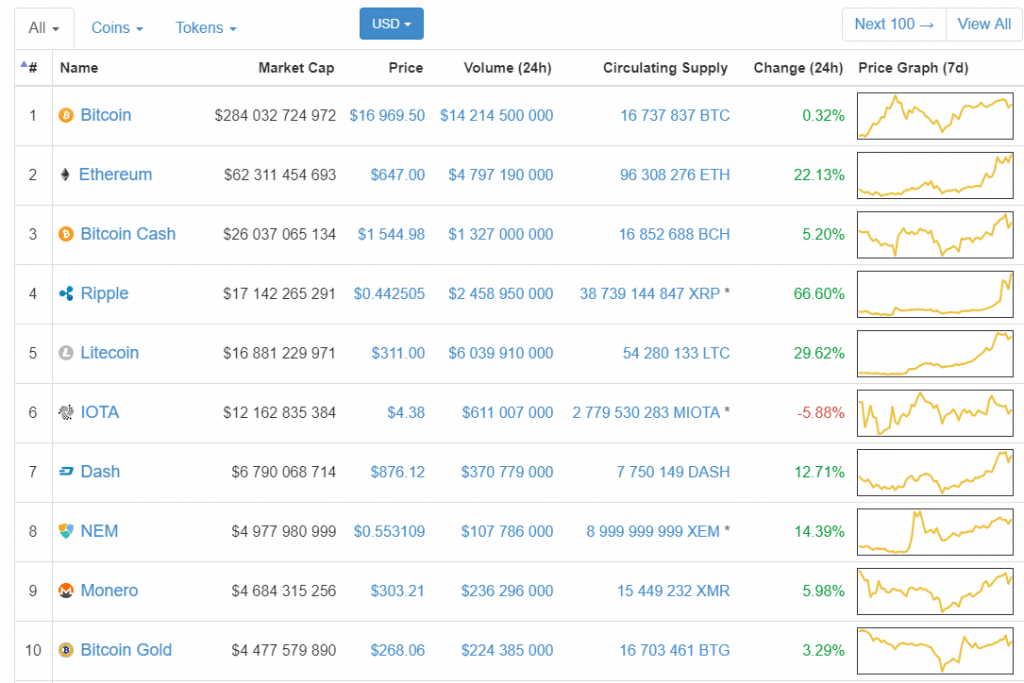
Task: Open the Ripple coin page
Action: click(x=104, y=293)
